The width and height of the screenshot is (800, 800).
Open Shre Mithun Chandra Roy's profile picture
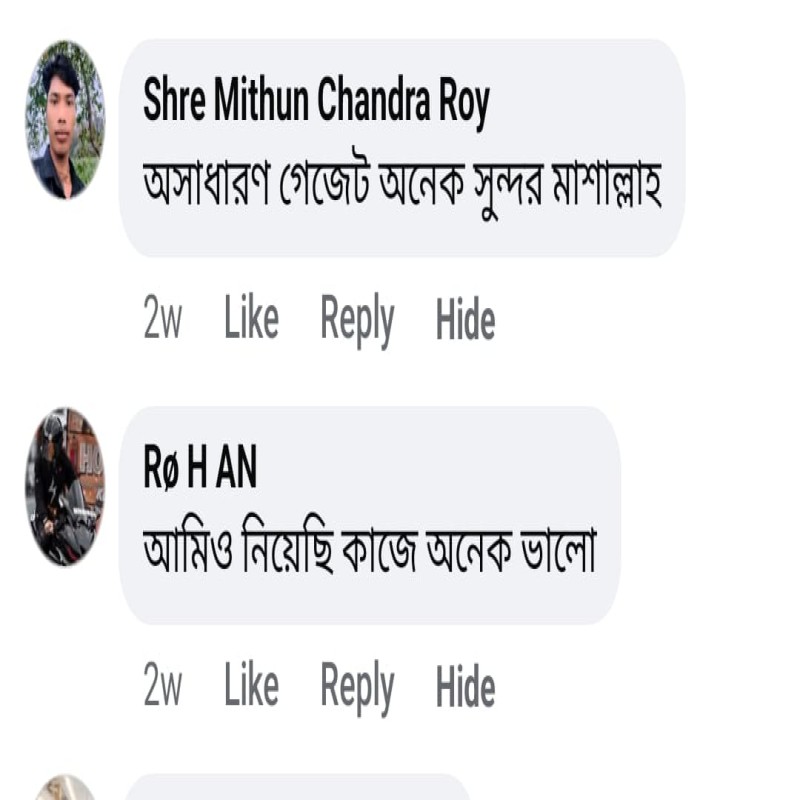(65, 119)
